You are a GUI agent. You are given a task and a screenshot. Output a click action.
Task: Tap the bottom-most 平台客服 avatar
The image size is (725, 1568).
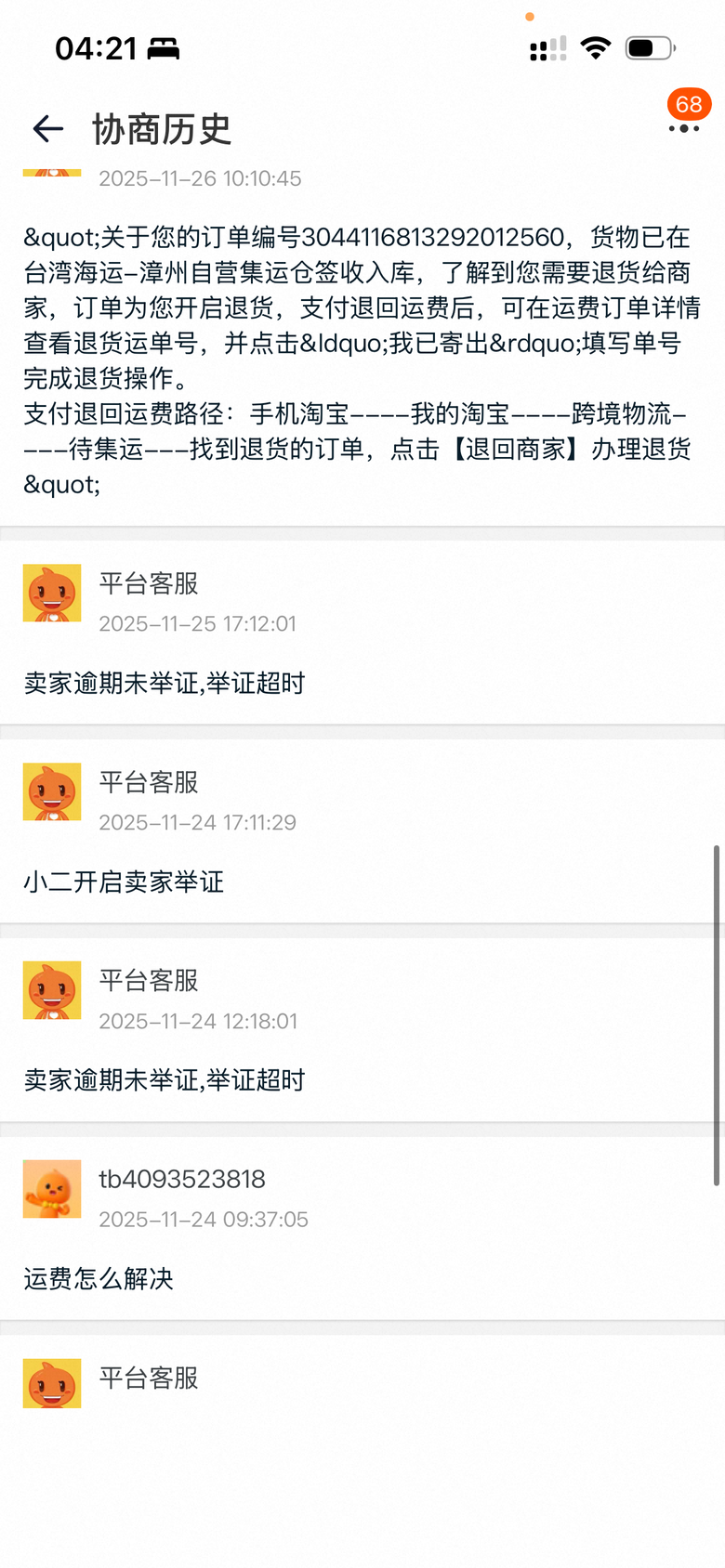pyautogui.click(x=52, y=1382)
